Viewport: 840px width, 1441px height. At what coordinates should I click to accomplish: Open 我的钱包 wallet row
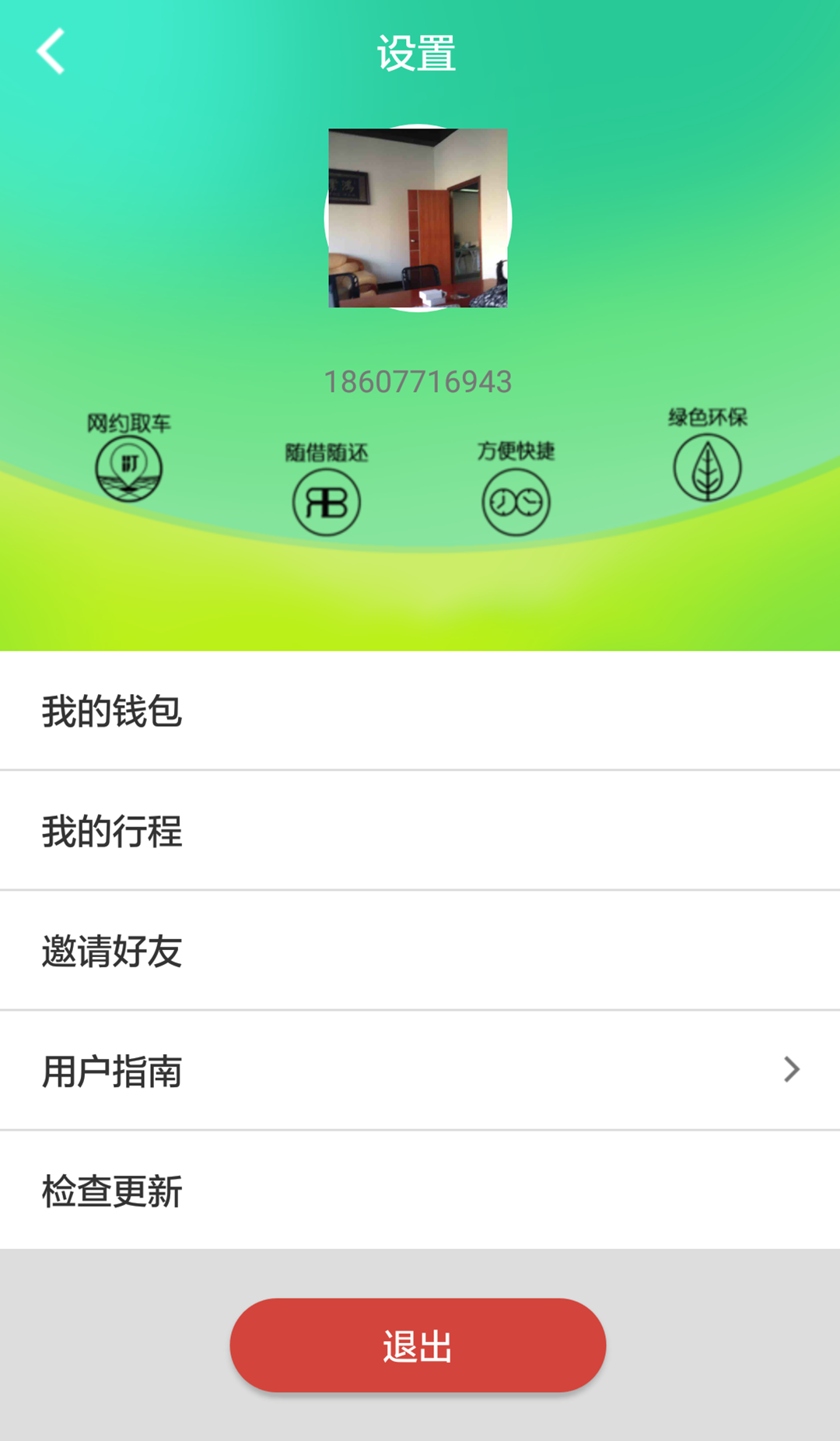pos(420,711)
